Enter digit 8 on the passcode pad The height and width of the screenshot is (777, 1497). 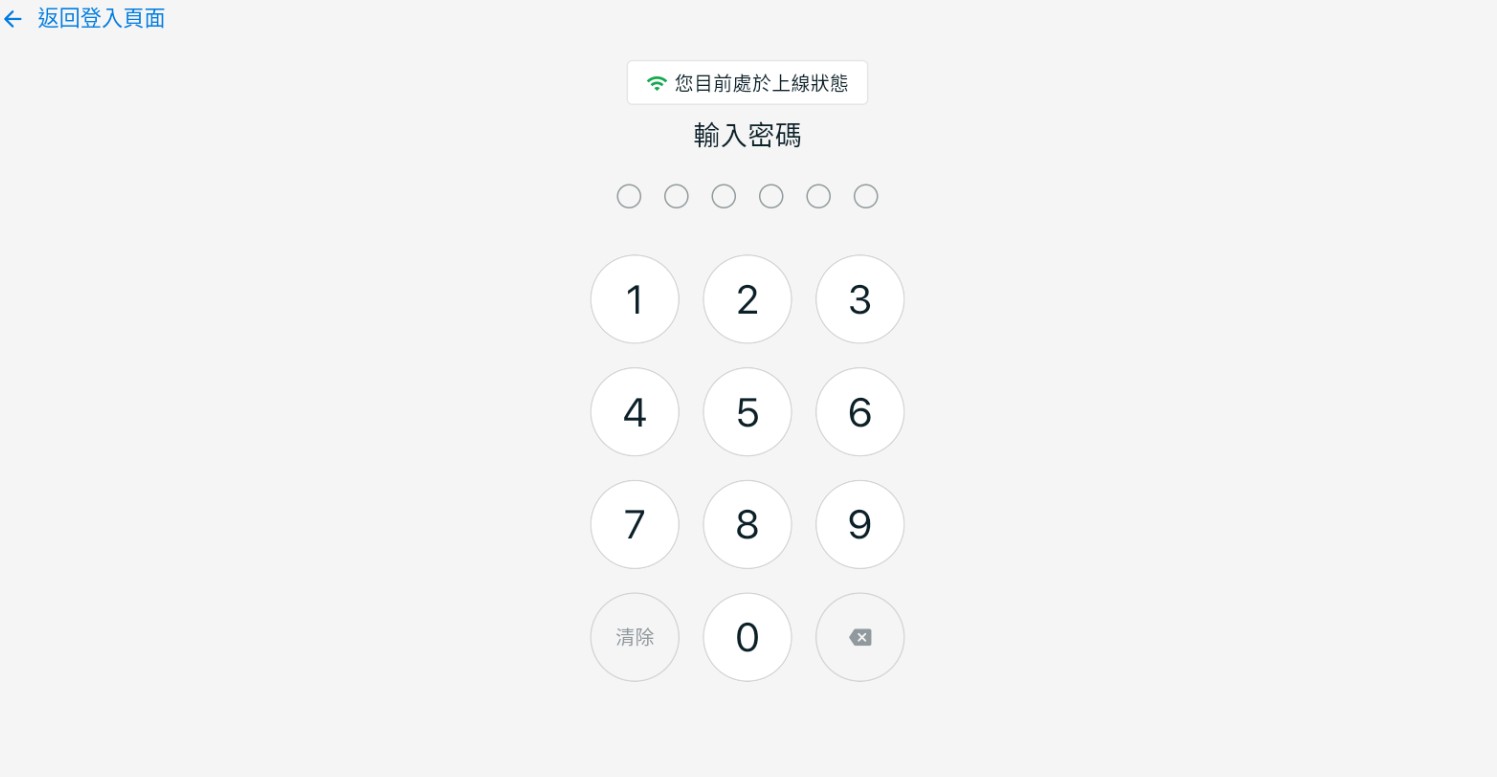click(747, 524)
